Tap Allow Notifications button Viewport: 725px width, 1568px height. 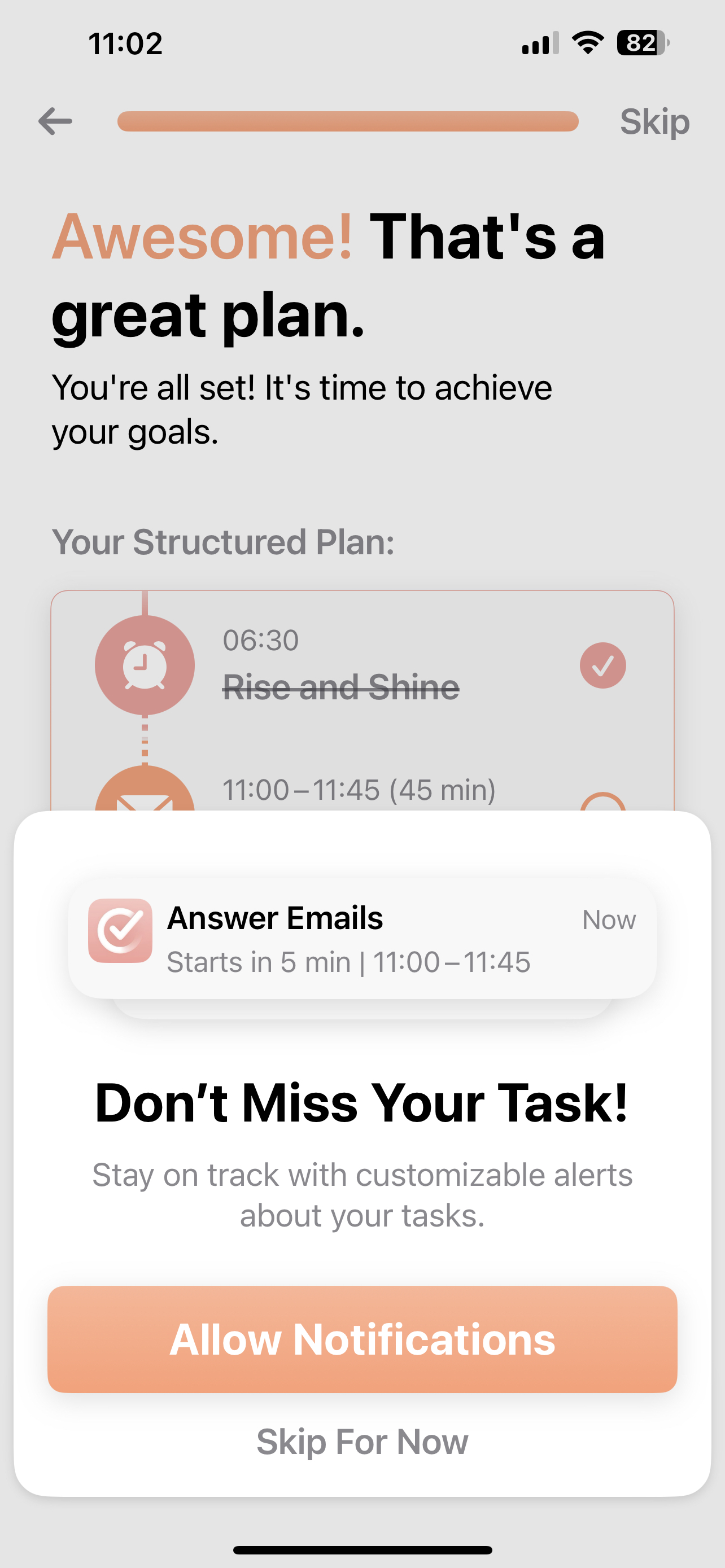[362, 1340]
